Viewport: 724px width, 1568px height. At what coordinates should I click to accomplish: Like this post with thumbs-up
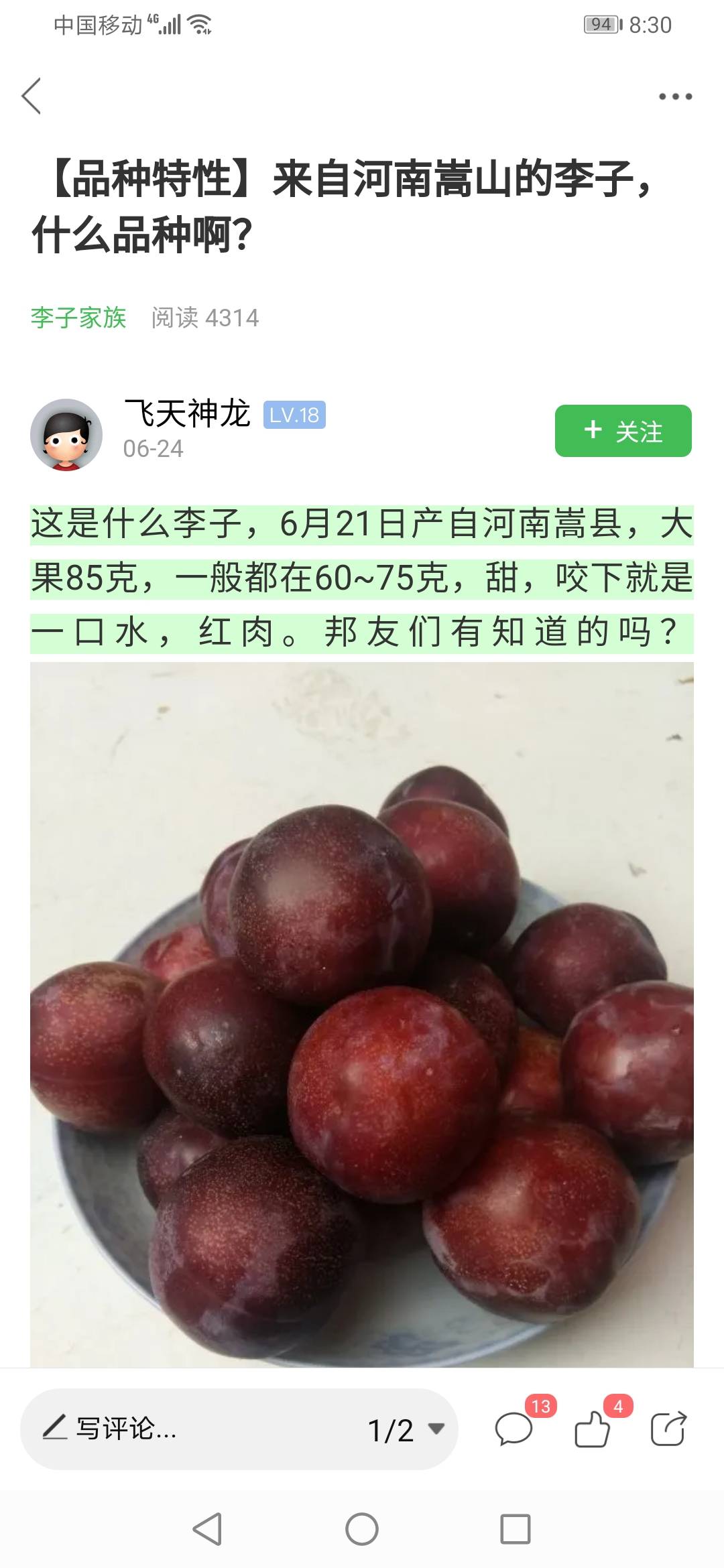[x=592, y=1429]
